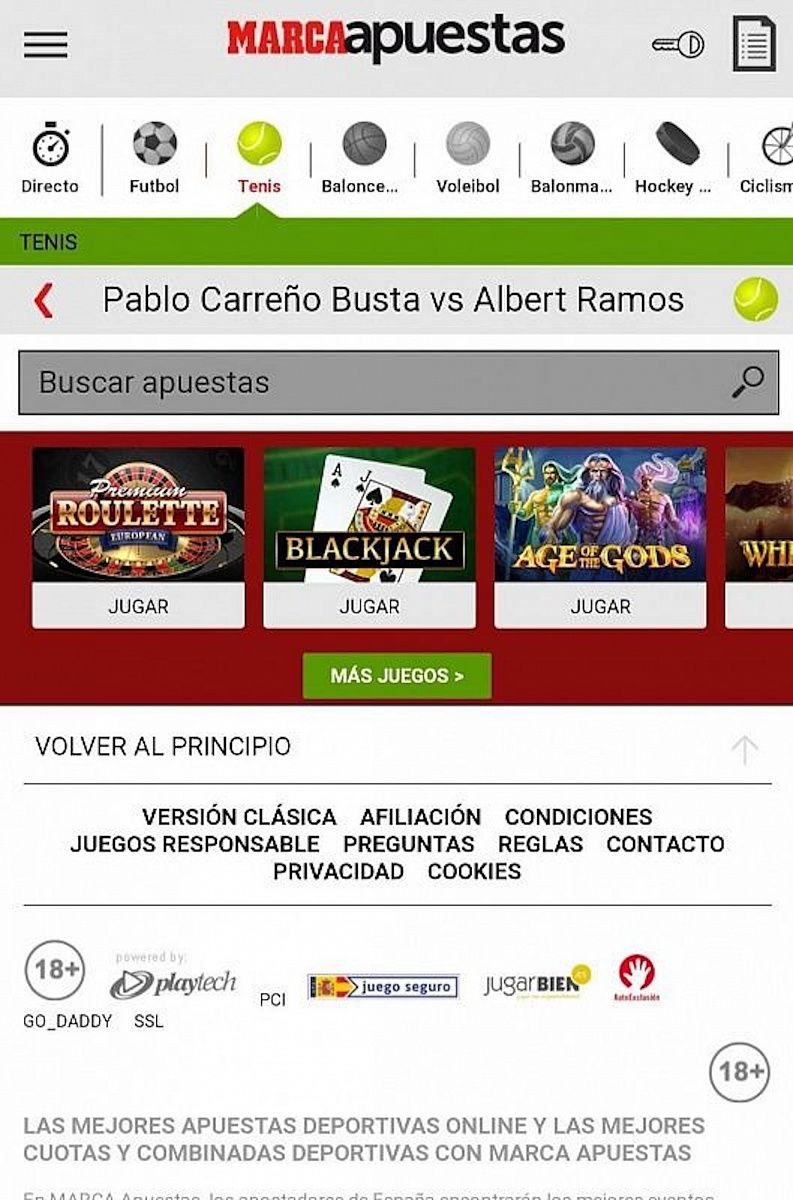The height and width of the screenshot is (1200, 793).
Task: Open the Juegos Responsable link
Action: tap(195, 844)
